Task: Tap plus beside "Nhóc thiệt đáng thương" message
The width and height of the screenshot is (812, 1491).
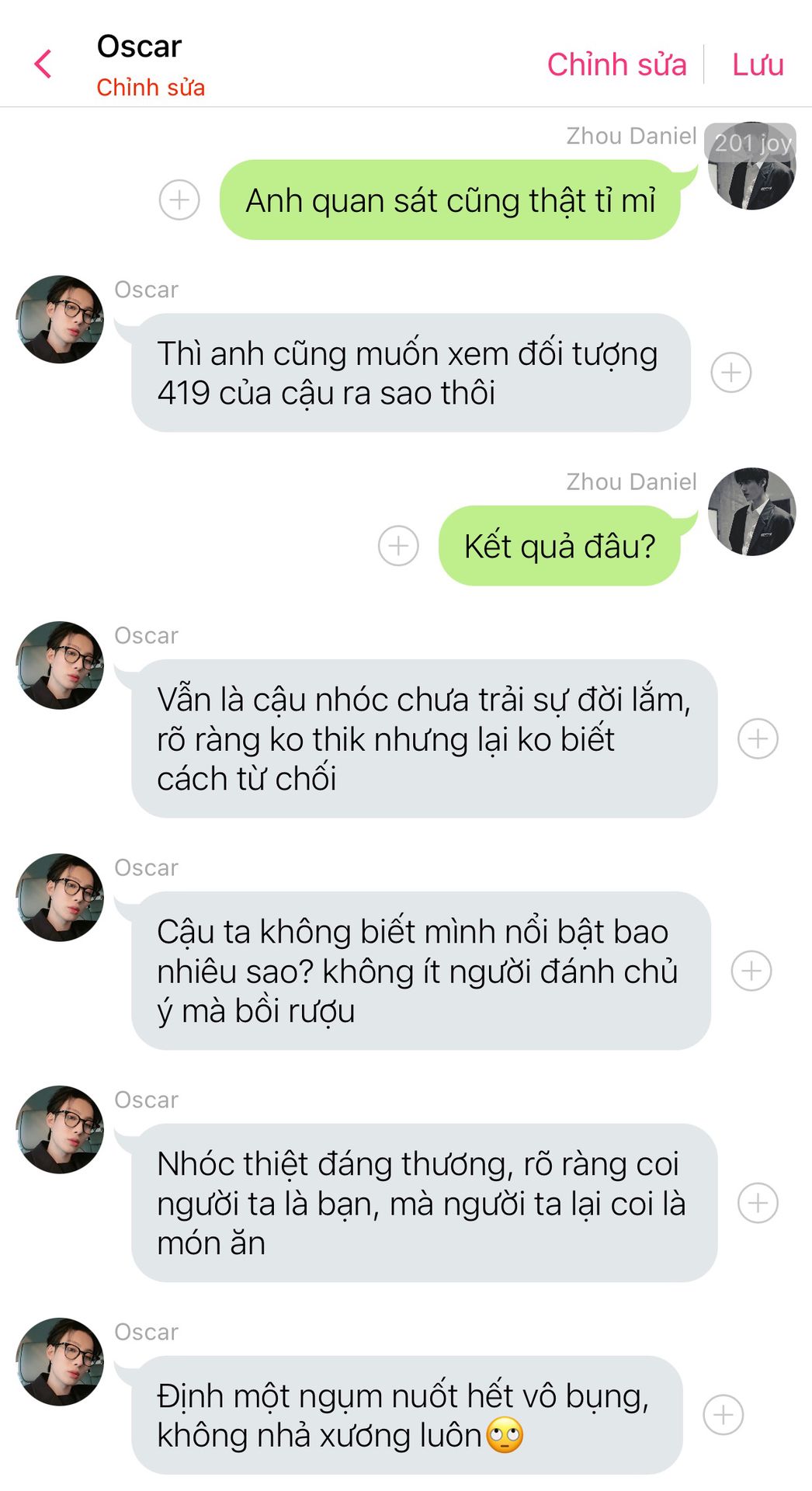Action: click(758, 1203)
